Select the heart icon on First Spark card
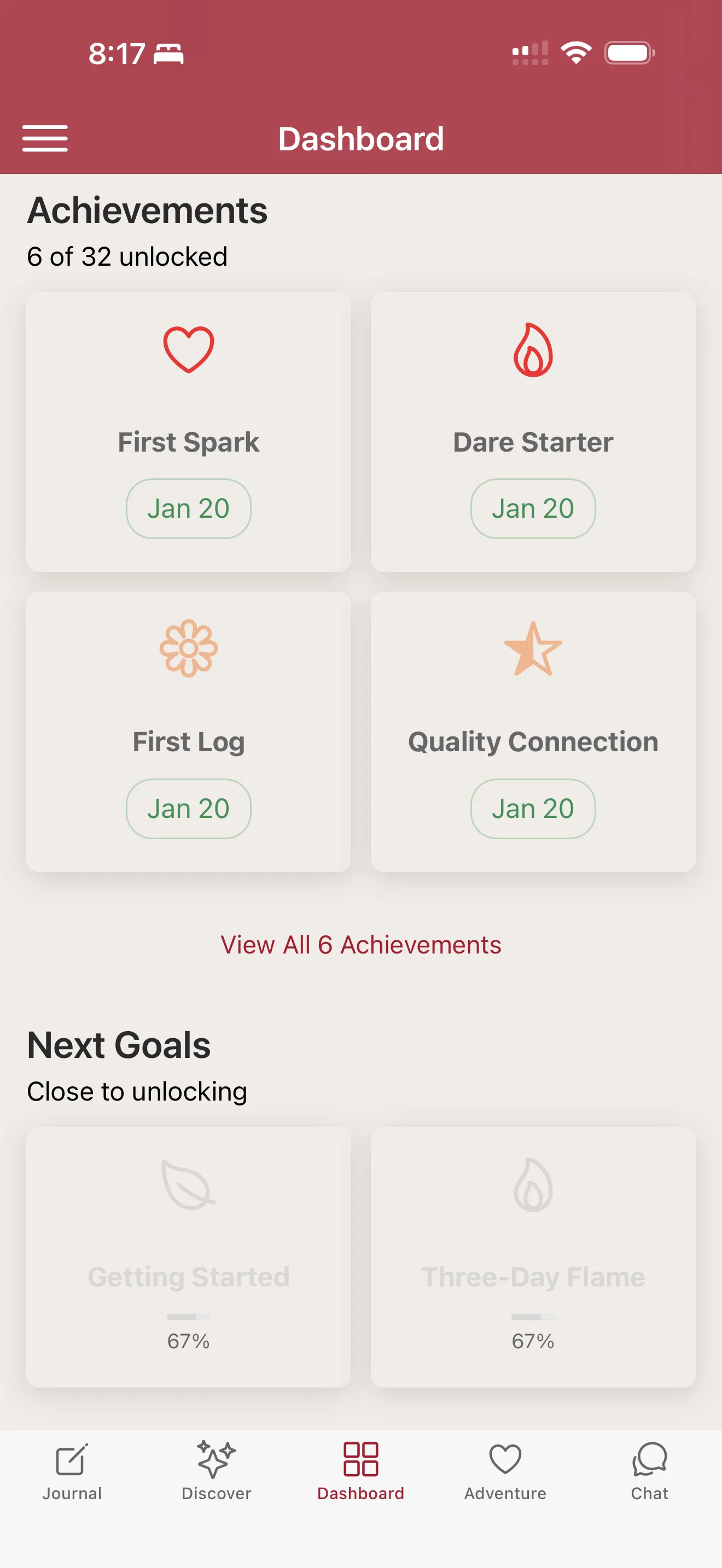This screenshot has height=1568, width=722. [x=188, y=348]
